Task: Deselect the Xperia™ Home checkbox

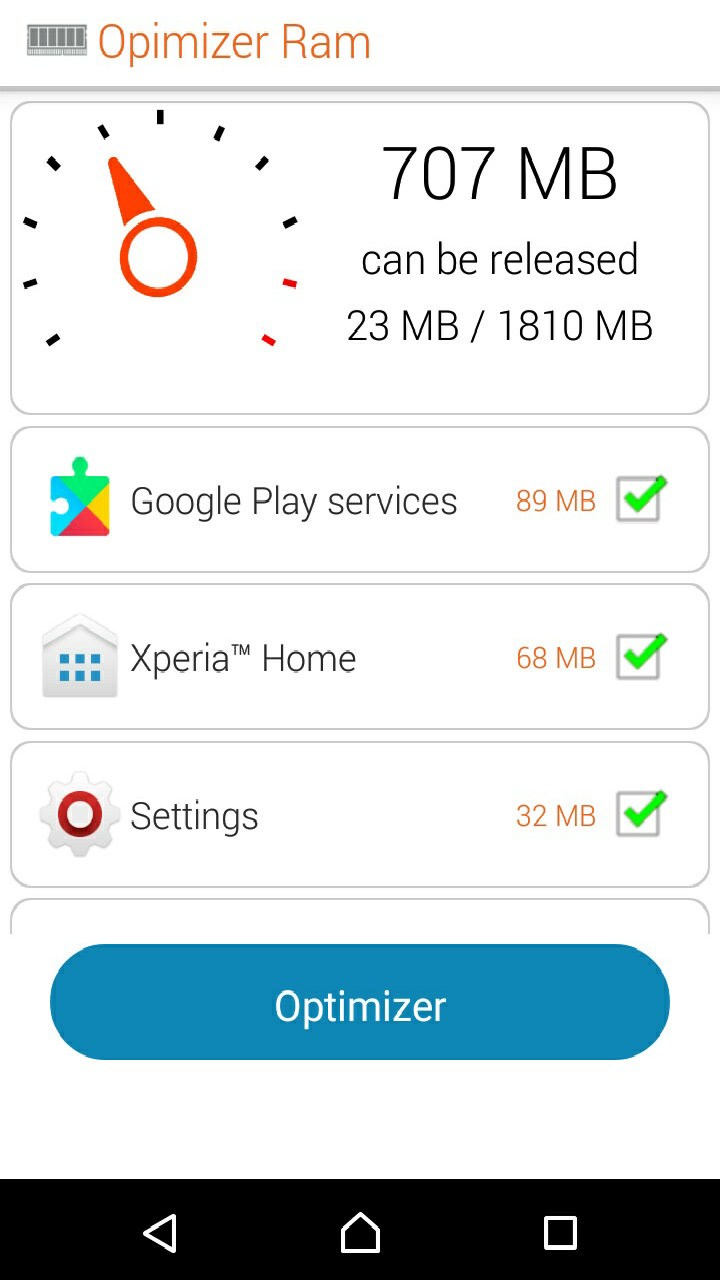Action: click(640, 656)
